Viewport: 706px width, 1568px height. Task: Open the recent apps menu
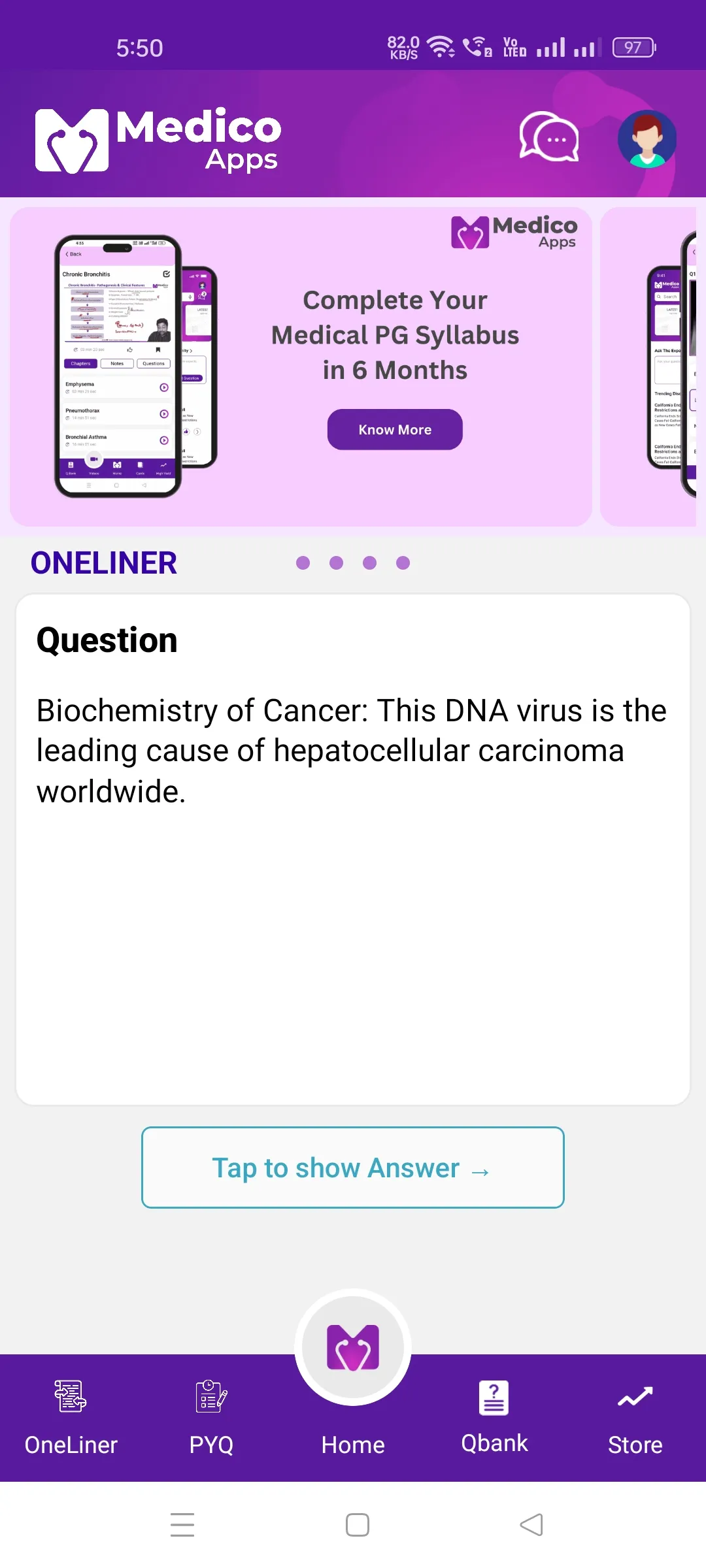coord(182,1525)
